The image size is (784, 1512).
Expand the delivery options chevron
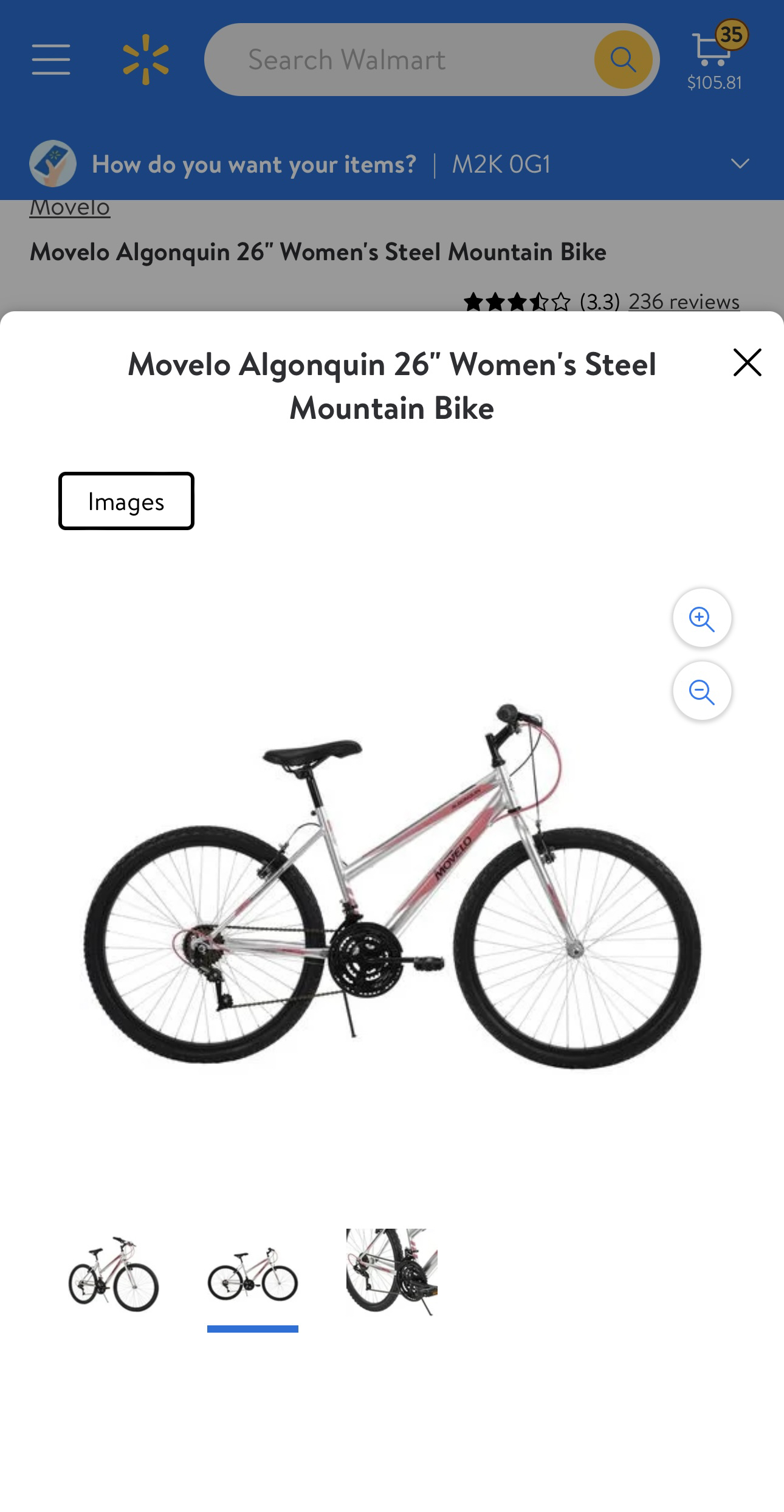pos(740,164)
